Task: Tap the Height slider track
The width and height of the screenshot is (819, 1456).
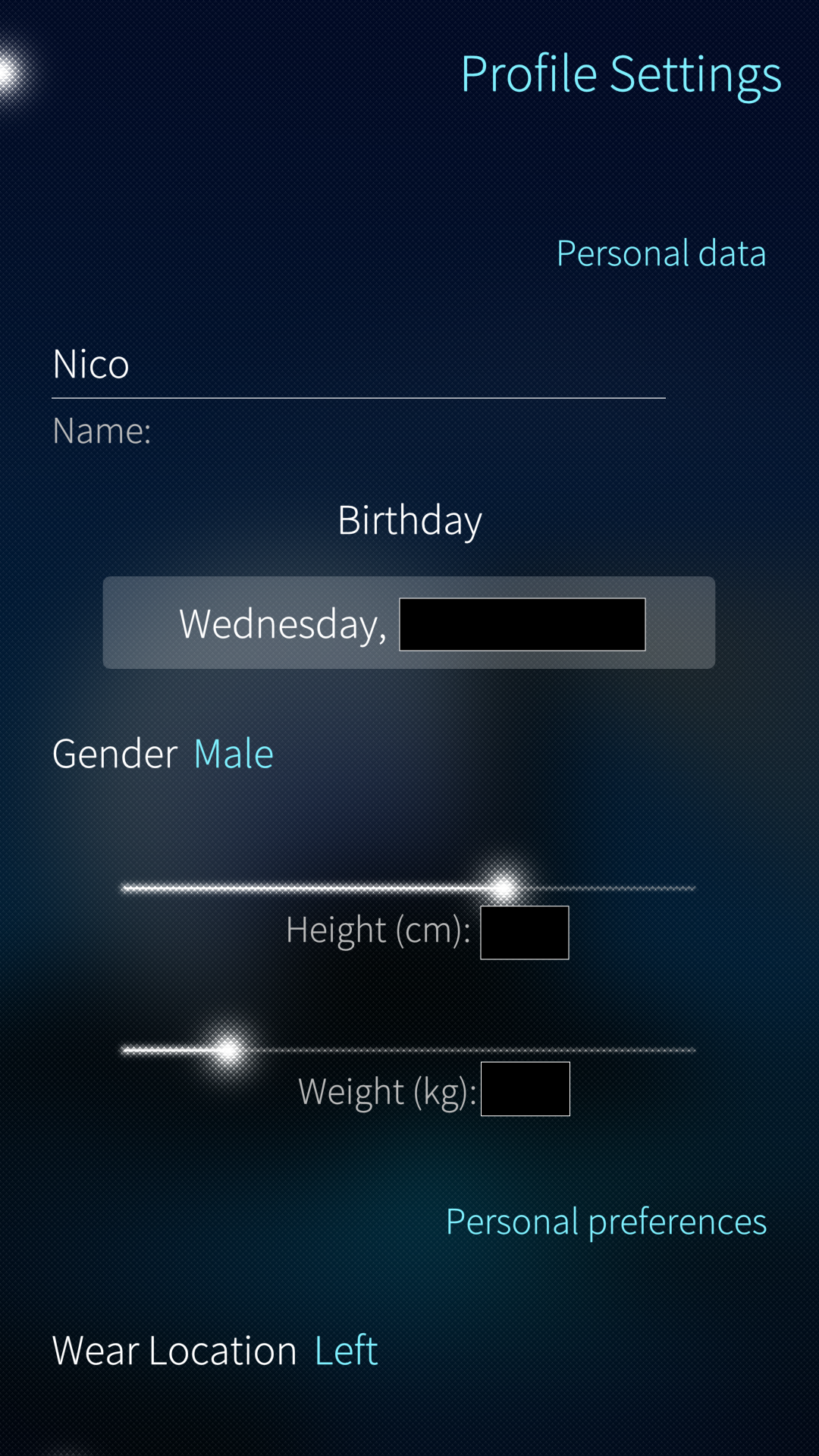Action: click(409, 888)
